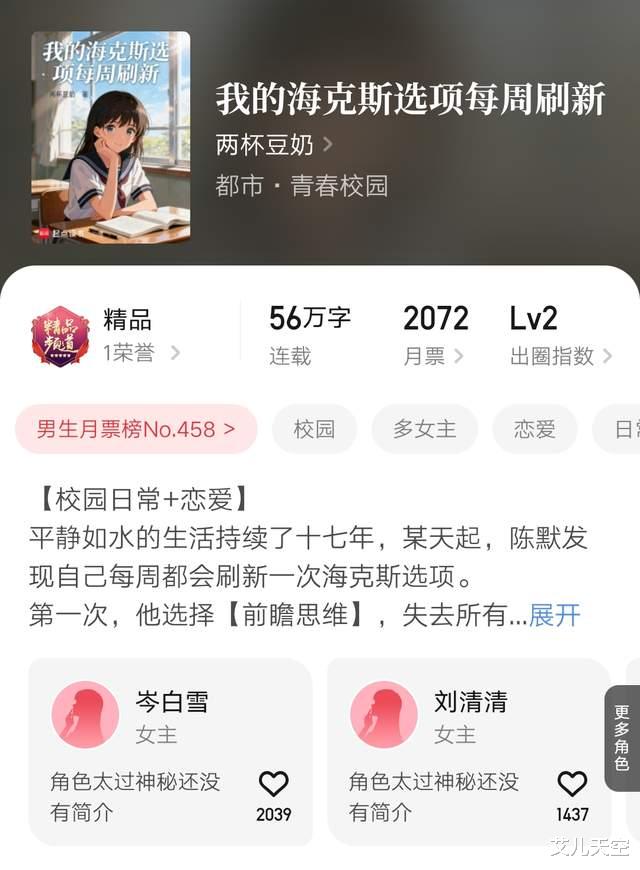
Task: Open the Lv2 出圈指数 details
Action: 560,337
